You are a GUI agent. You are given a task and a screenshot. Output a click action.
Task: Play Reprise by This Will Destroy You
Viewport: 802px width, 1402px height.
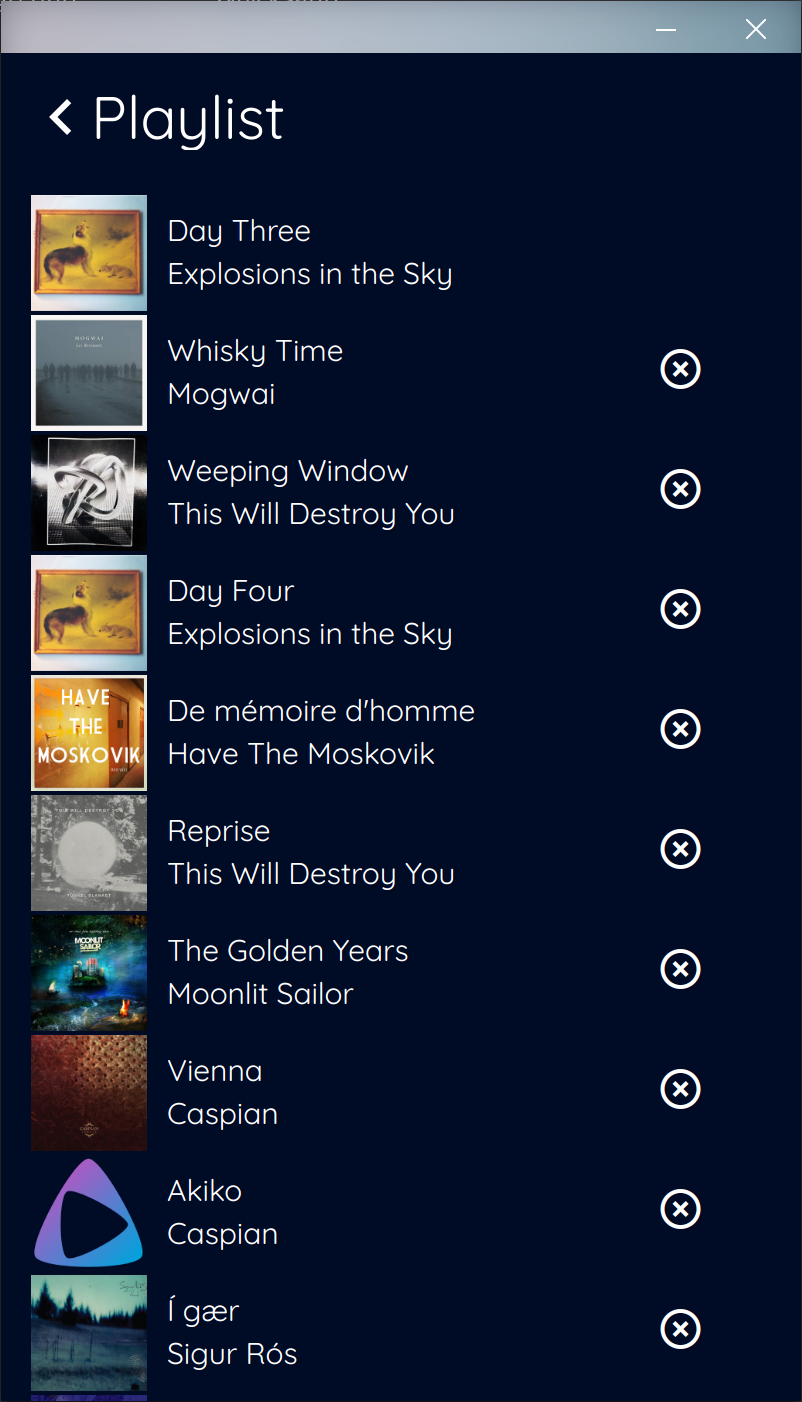310,853
